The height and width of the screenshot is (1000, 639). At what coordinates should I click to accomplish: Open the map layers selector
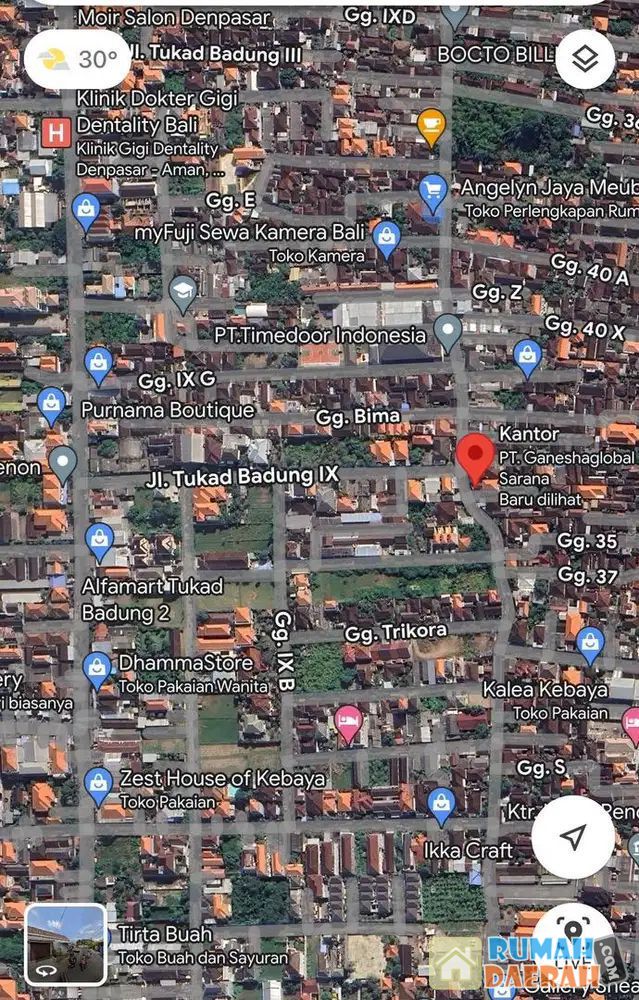[x=585, y=59]
